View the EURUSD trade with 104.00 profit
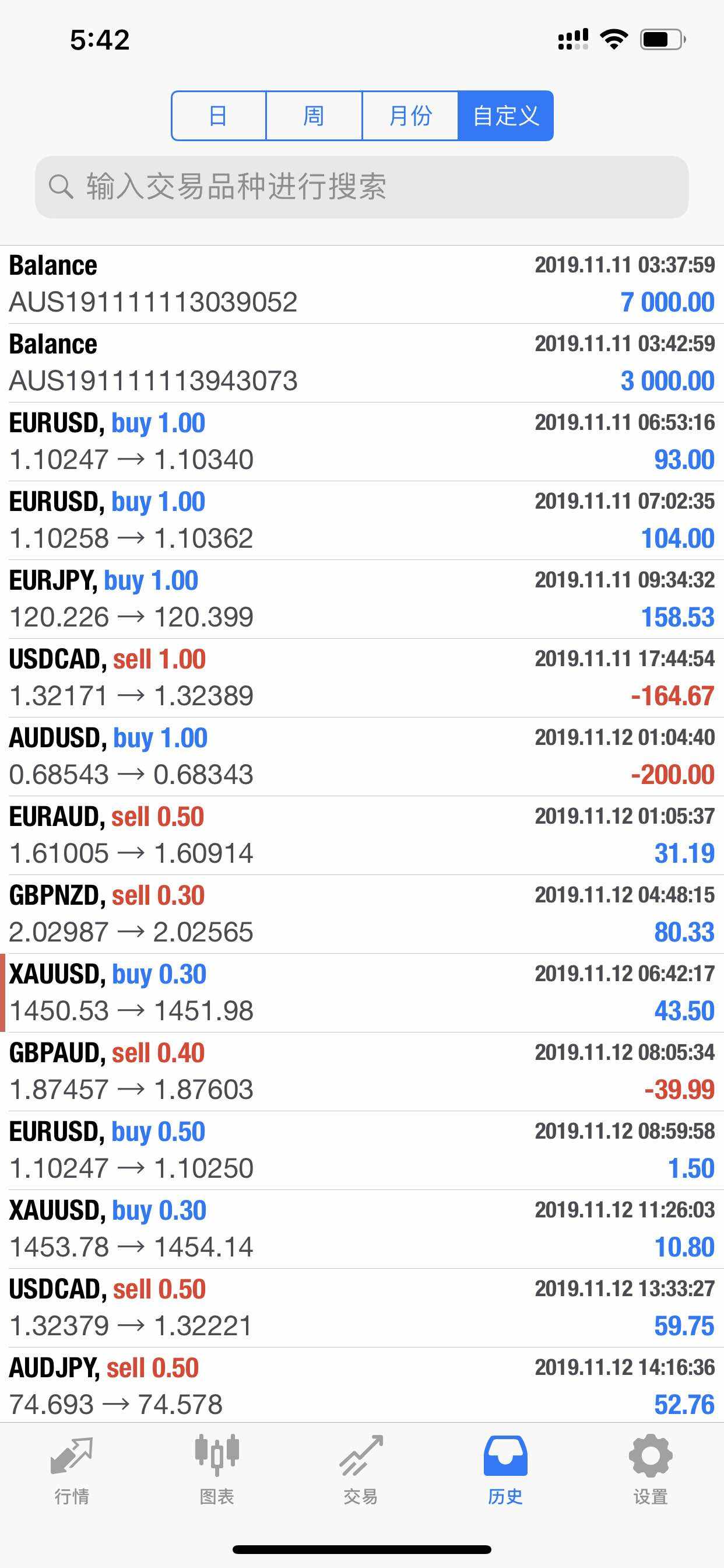Viewport: 724px width, 1568px height. tap(361, 520)
